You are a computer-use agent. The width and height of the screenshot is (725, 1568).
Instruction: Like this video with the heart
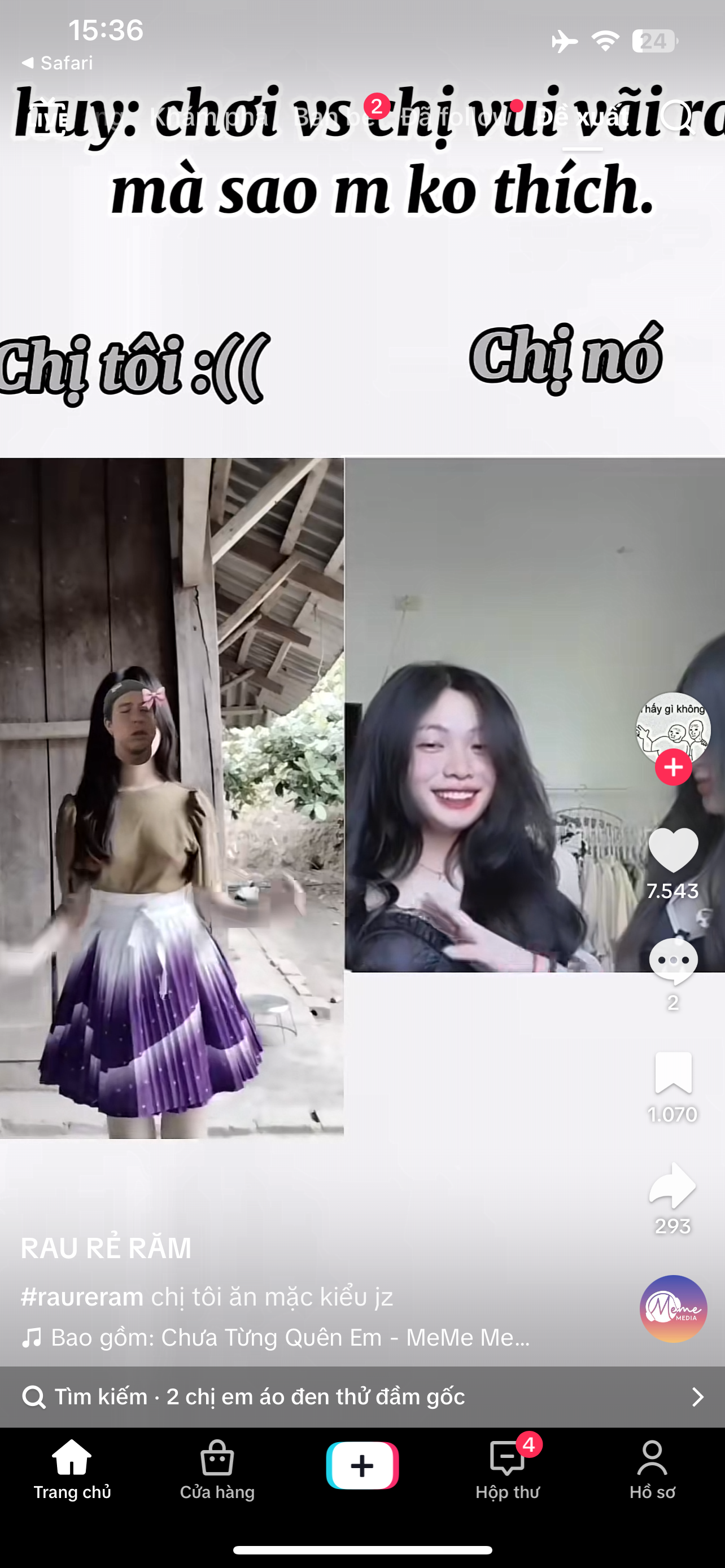tap(672, 849)
